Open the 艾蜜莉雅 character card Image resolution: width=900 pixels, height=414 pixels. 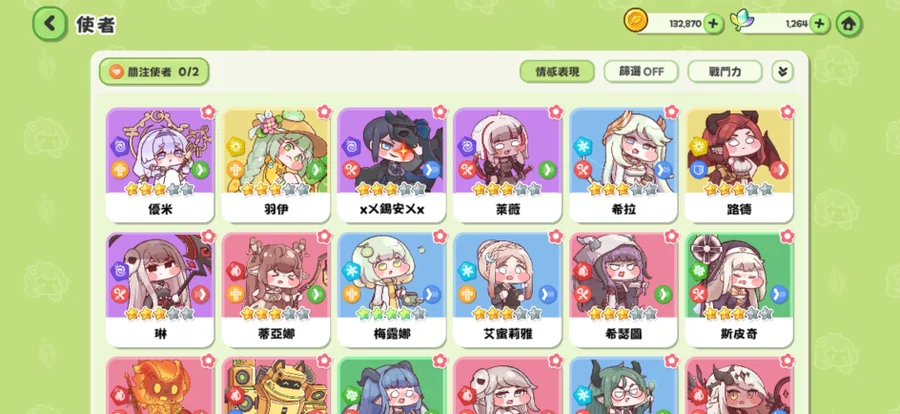pos(507,286)
